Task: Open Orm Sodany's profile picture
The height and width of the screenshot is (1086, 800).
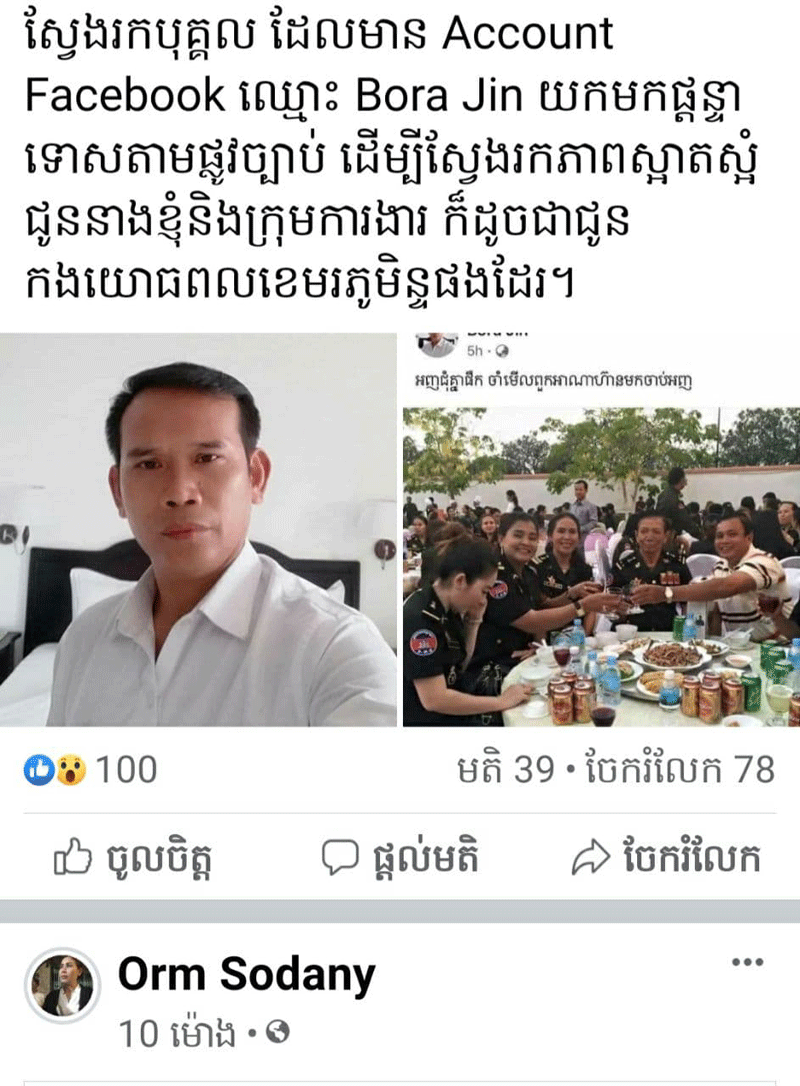Action: tap(62, 985)
